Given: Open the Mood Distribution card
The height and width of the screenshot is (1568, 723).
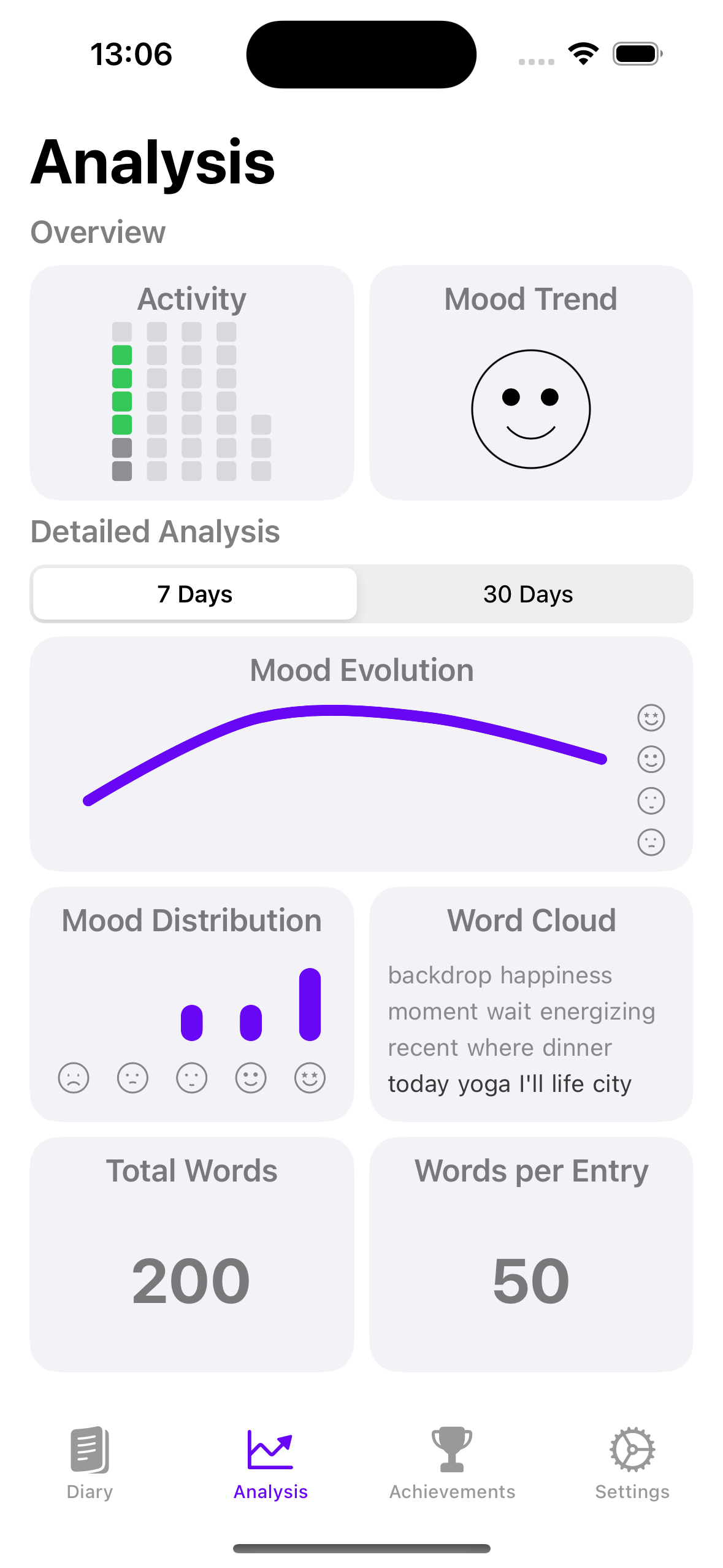Looking at the screenshot, I should pyautogui.click(x=192, y=1004).
